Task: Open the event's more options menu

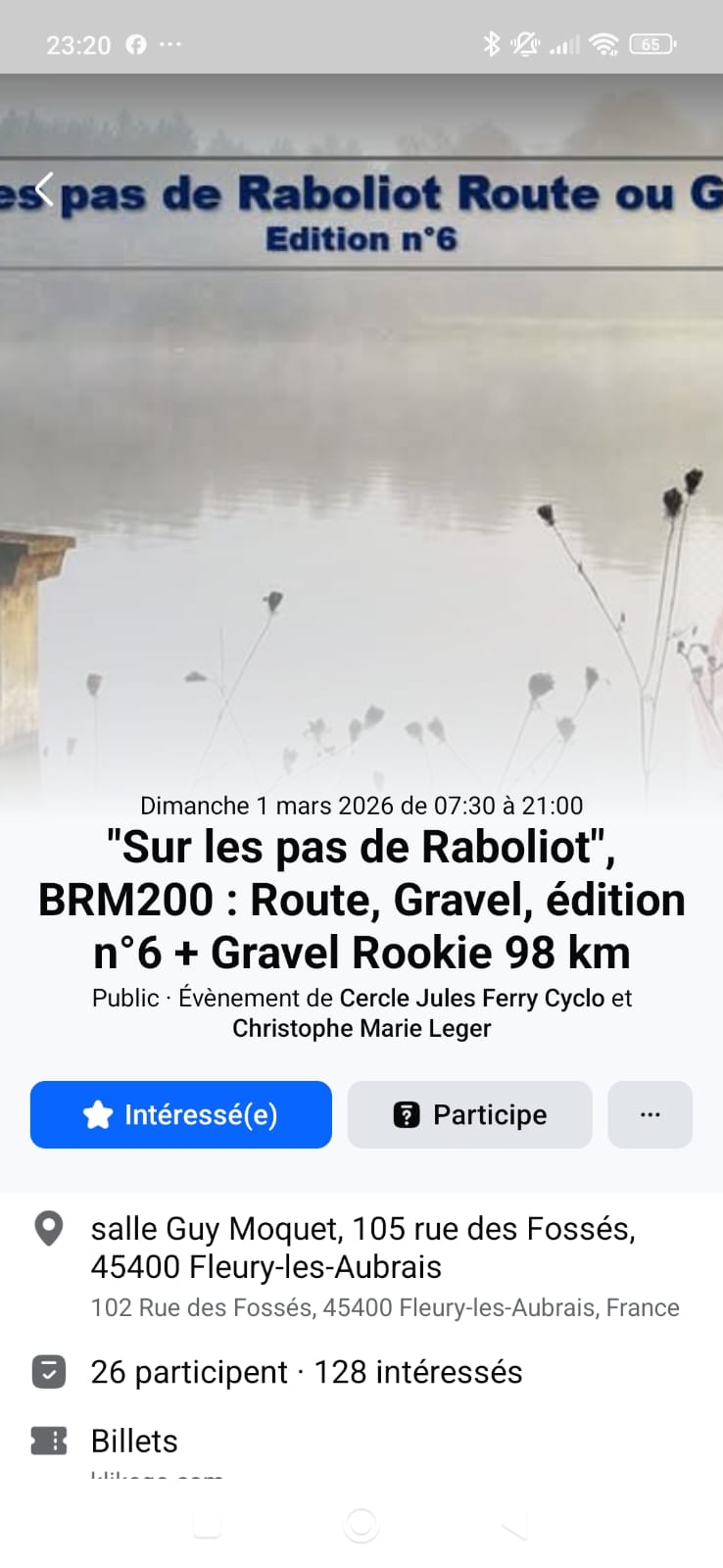Action: (x=650, y=1114)
